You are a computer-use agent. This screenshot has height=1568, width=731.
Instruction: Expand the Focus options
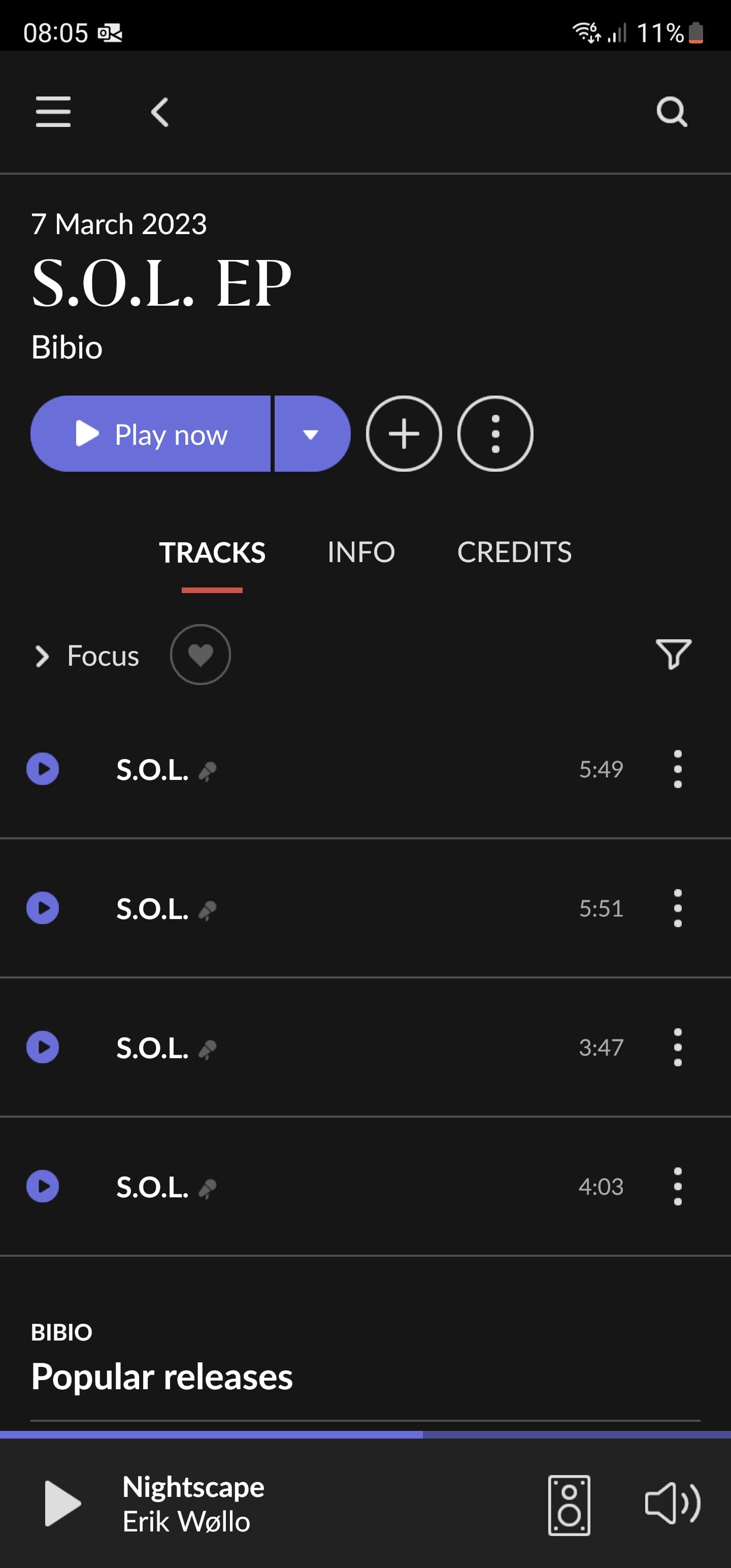point(86,656)
